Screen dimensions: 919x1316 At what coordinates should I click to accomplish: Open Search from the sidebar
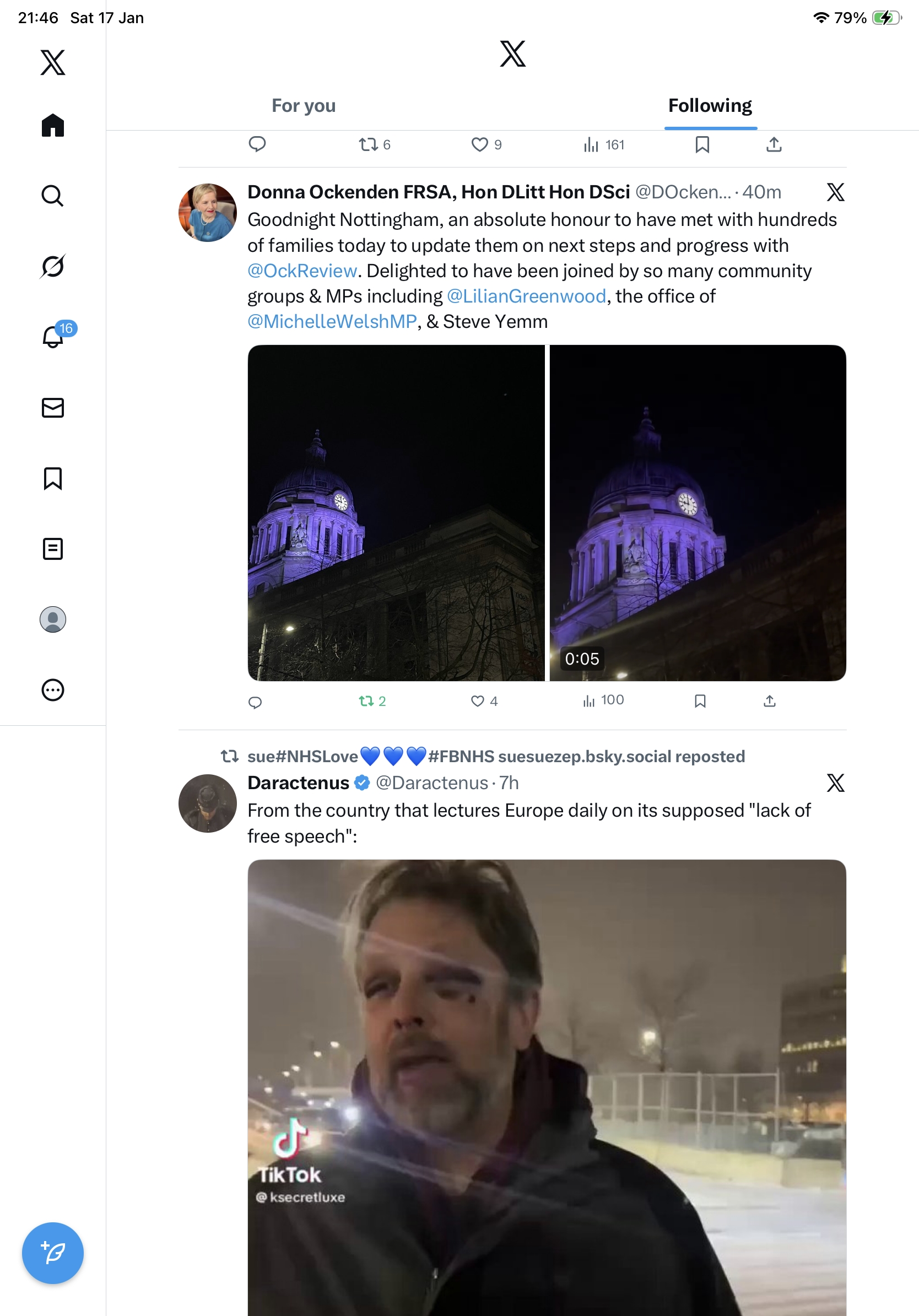pyautogui.click(x=53, y=196)
